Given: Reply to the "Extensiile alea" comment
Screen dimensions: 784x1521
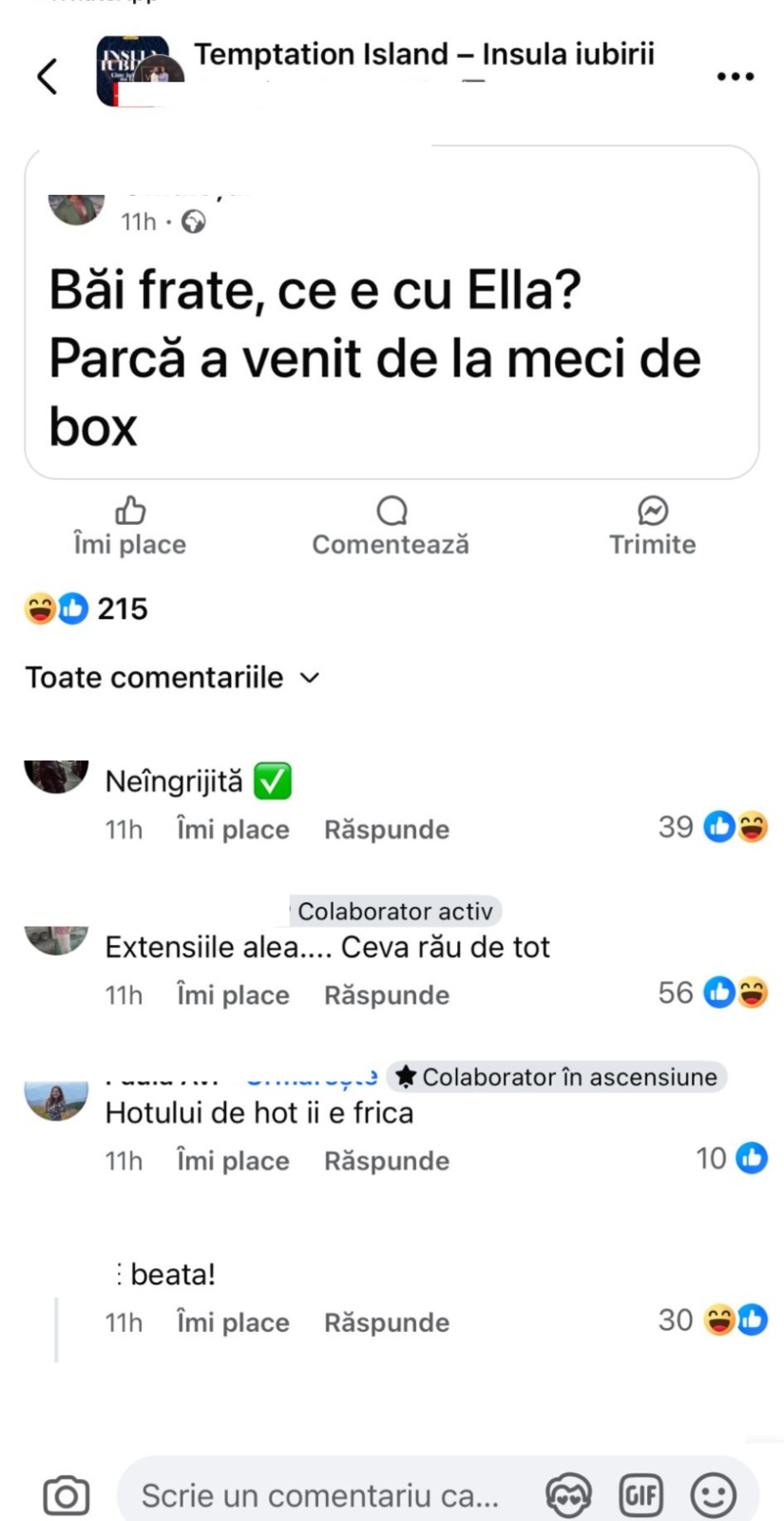Looking at the screenshot, I should click(387, 995).
